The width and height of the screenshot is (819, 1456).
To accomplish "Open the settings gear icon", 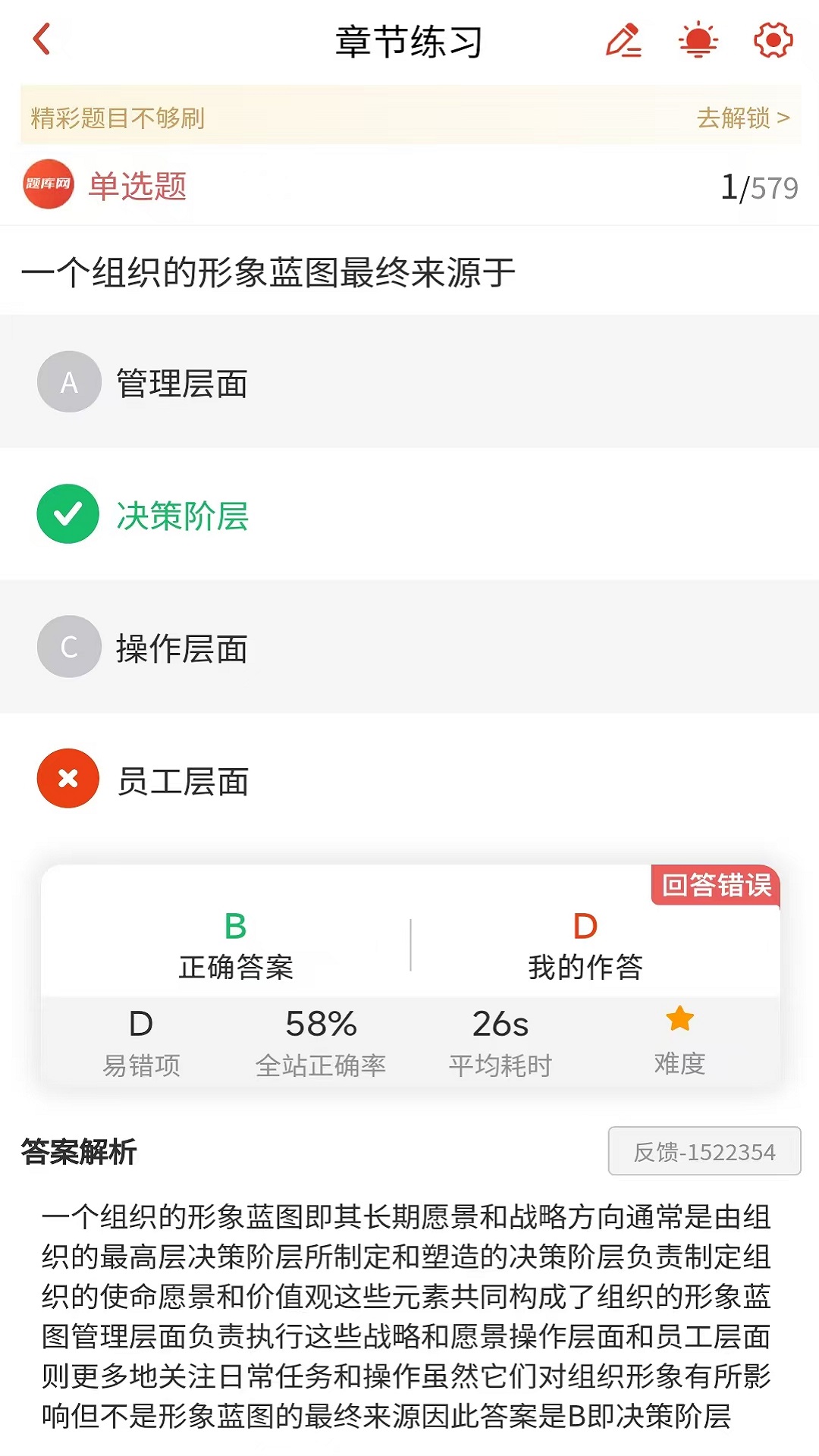I will coord(771,39).
